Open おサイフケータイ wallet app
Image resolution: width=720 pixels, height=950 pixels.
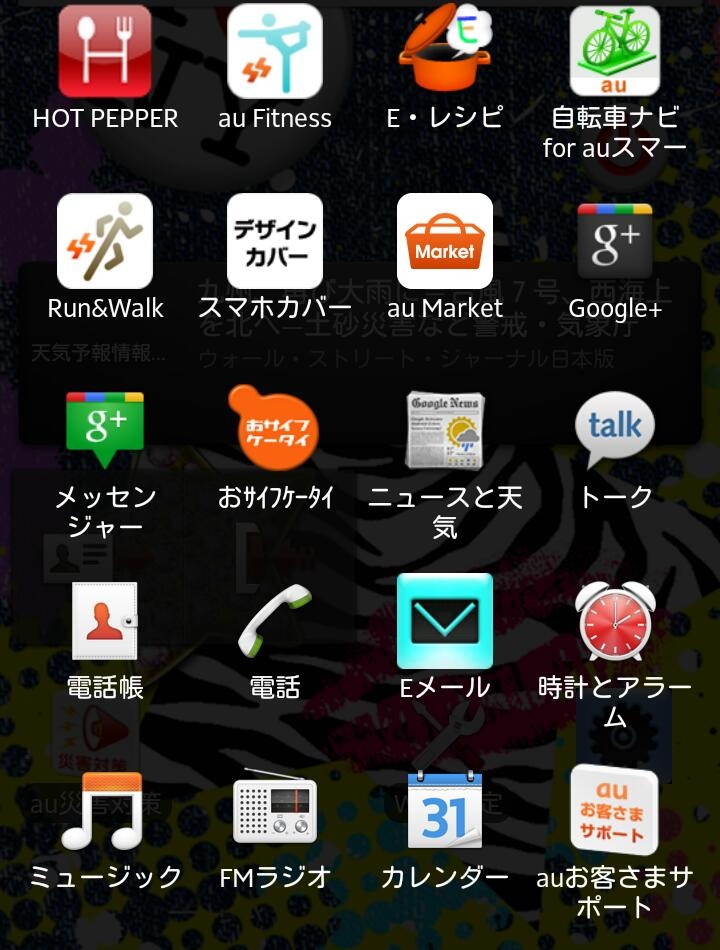pos(275,430)
